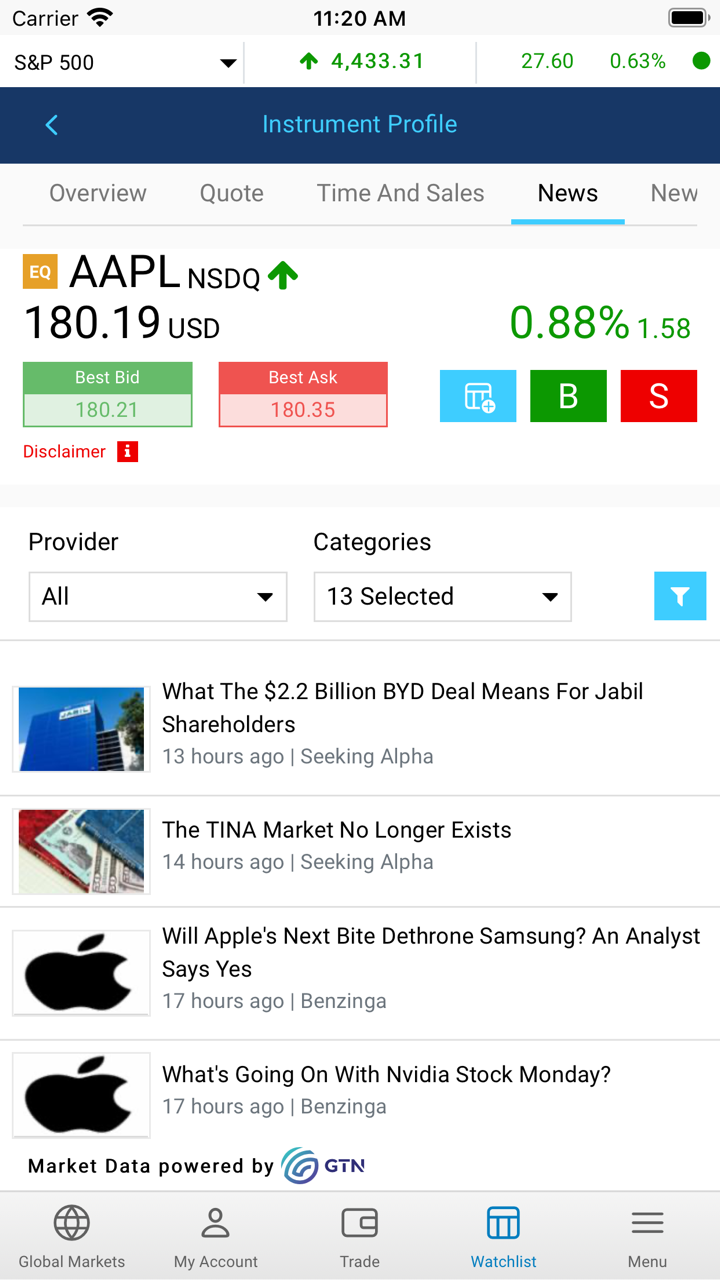The width and height of the screenshot is (720, 1280).
Task: Open the Trade screen
Action: tap(359, 1235)
